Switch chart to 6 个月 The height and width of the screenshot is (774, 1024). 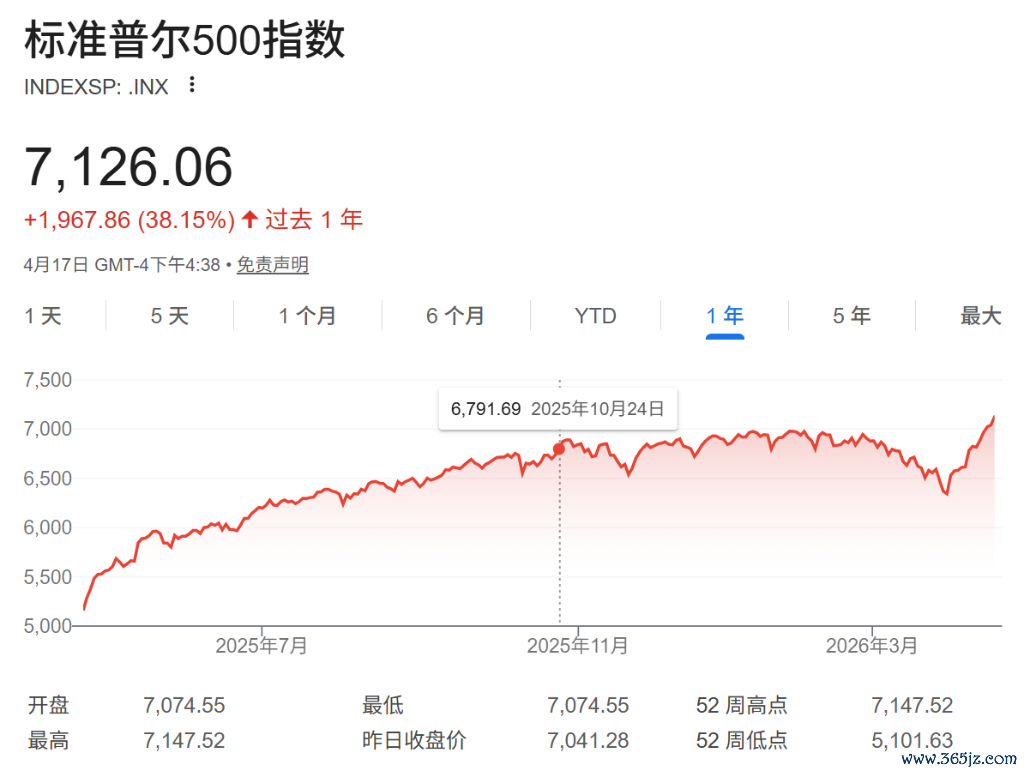tap(456, 316)
